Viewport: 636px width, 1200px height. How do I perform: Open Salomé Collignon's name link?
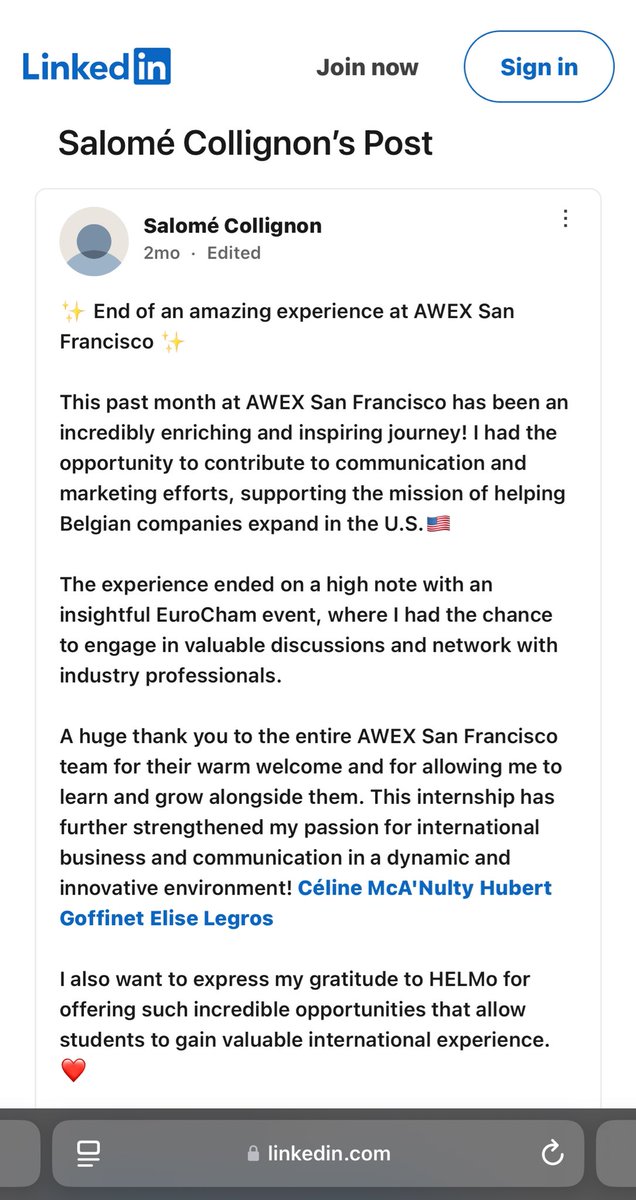click(x=232, y=226)
